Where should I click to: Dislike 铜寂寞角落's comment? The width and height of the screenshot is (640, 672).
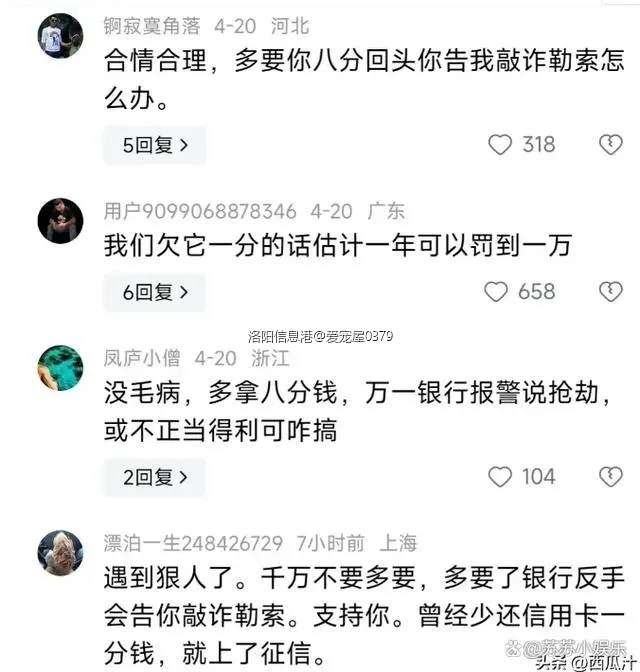[610, 145]
